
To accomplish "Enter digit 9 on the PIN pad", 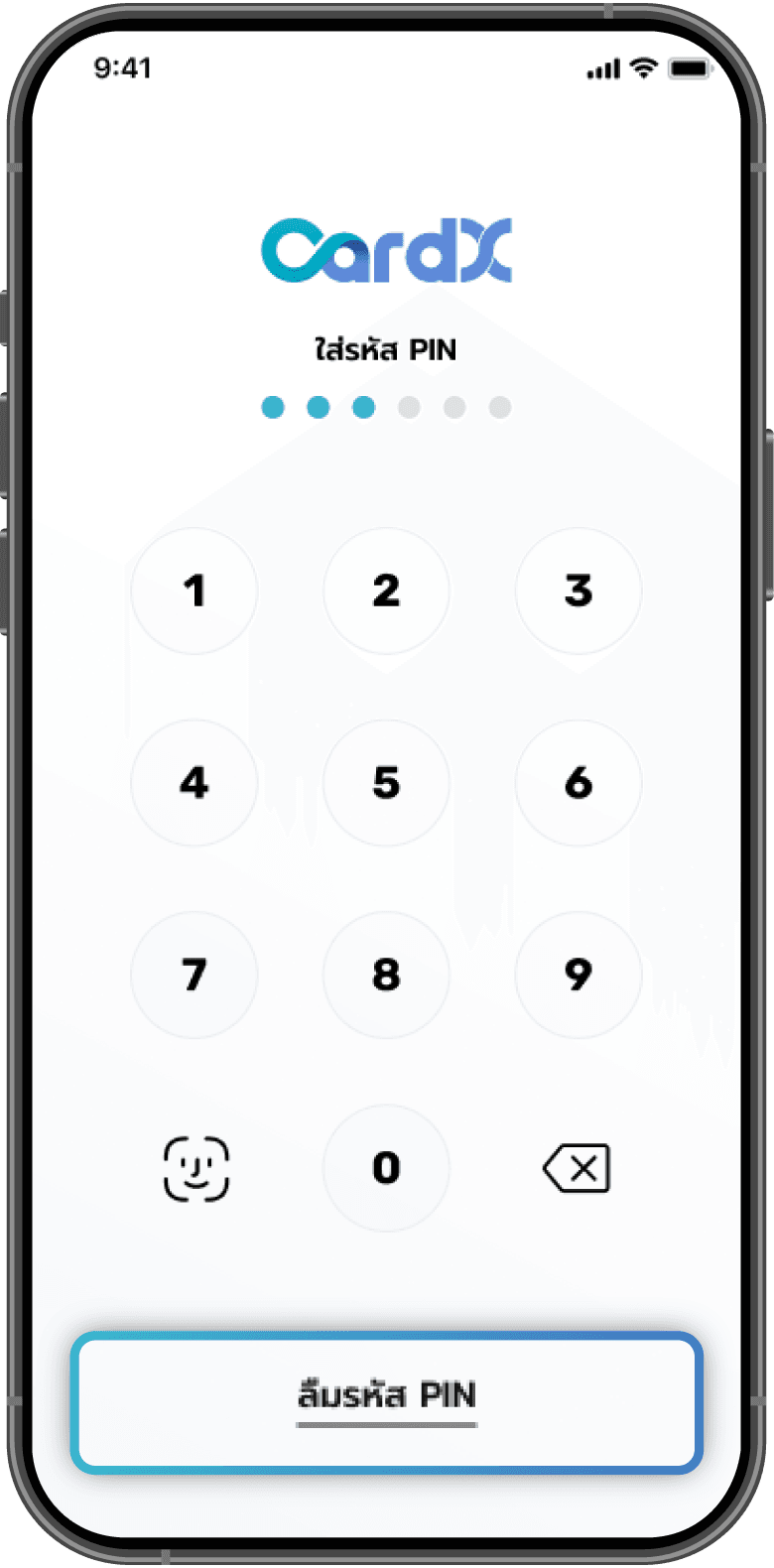I will [579, 975].
